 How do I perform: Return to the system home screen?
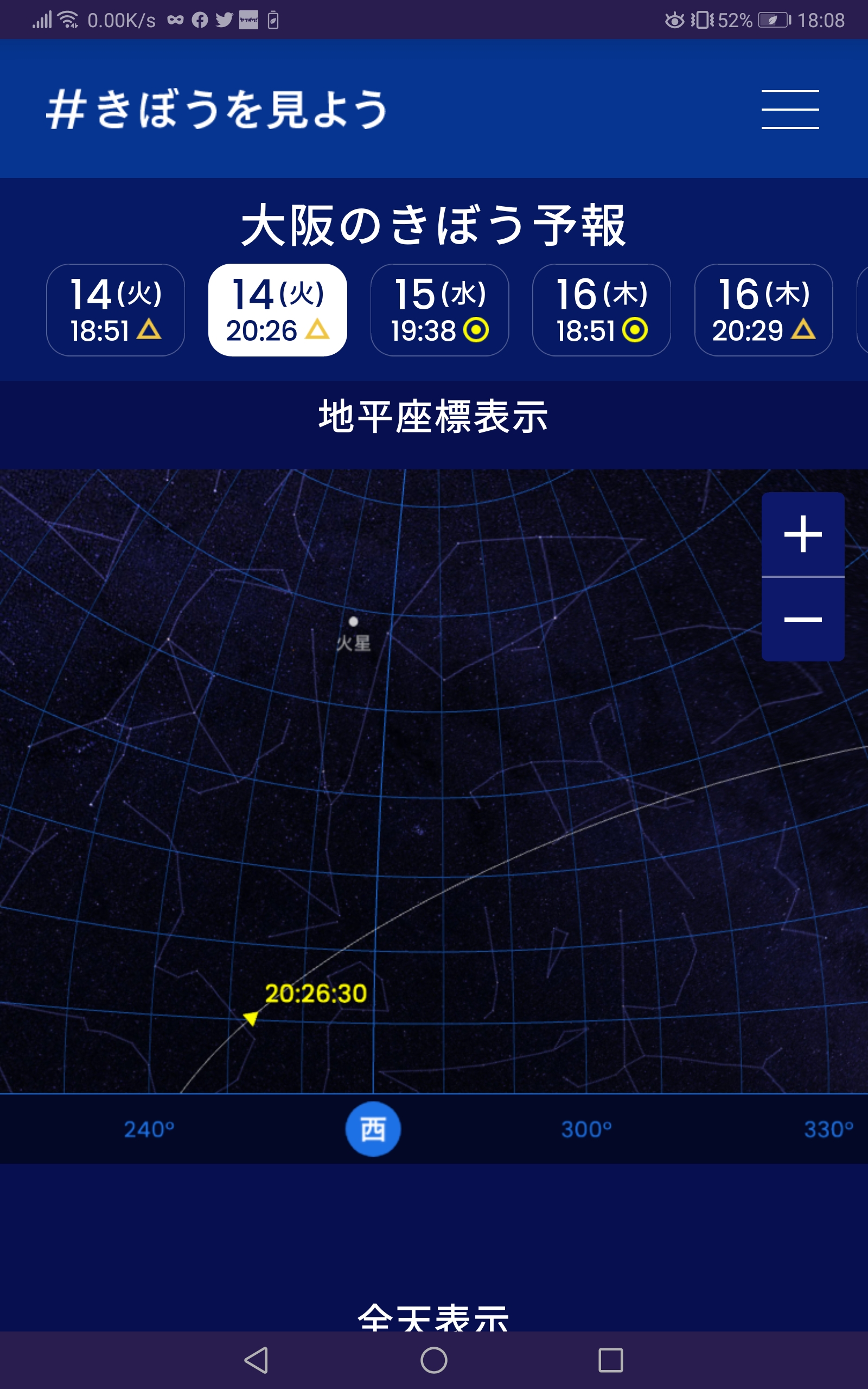pyautogui.click(x=434, y=1360)
